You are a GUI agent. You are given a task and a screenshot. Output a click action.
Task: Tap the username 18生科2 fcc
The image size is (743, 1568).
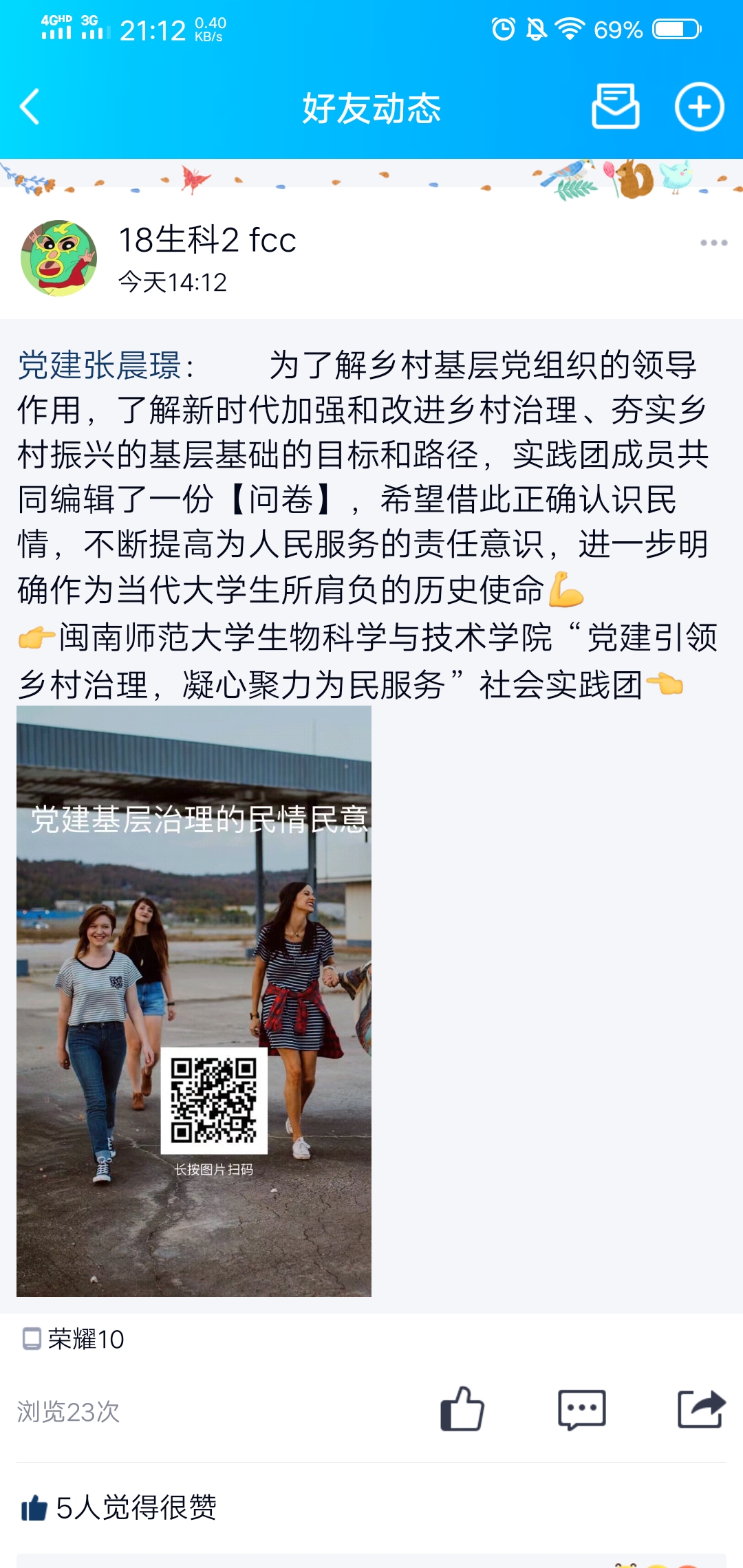pyautogui.click(x=207, y=240)
